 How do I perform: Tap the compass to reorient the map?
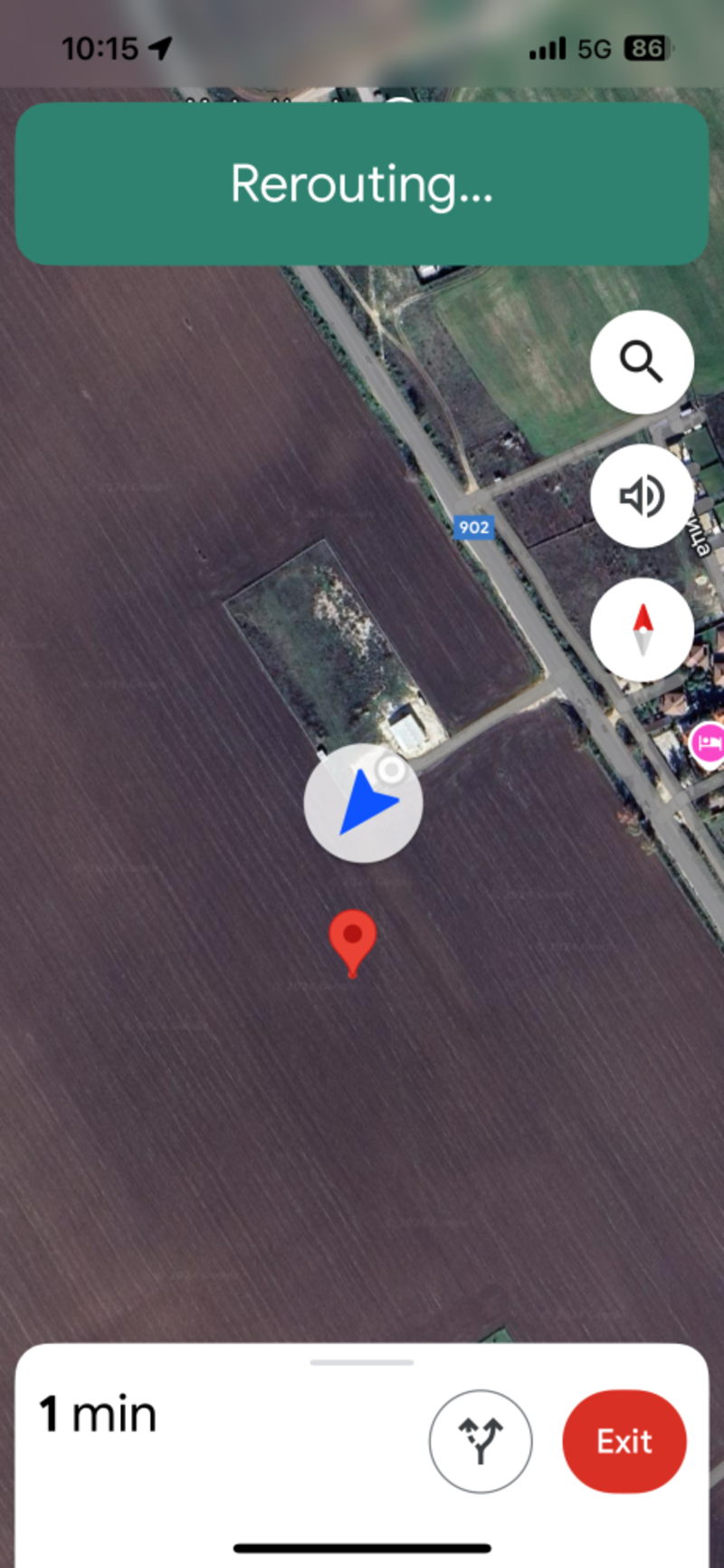(642, 630)
